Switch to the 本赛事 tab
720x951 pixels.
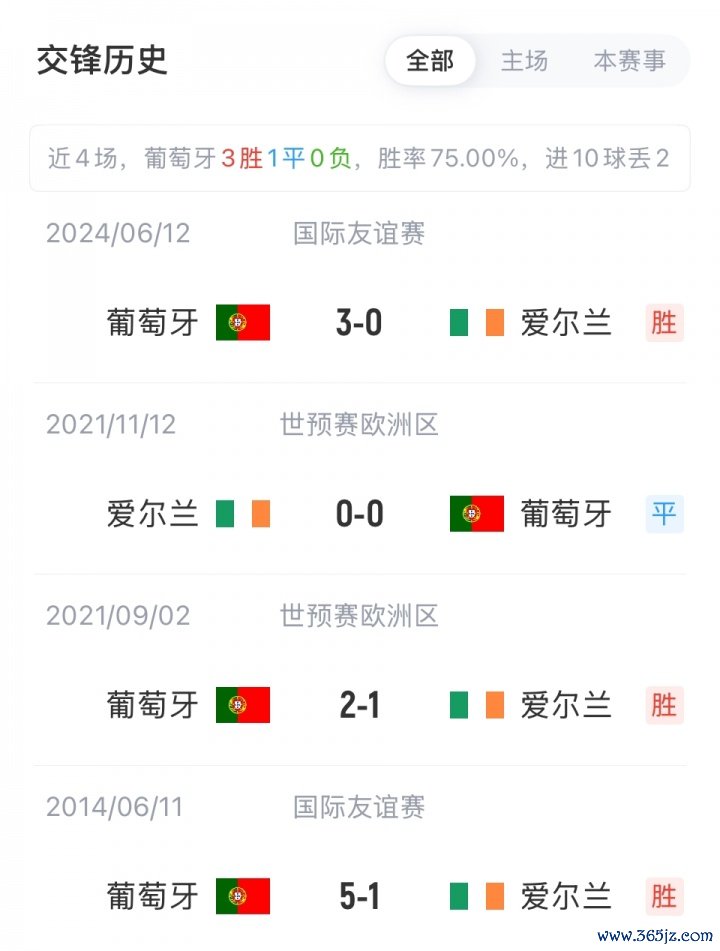click(629, 61)
